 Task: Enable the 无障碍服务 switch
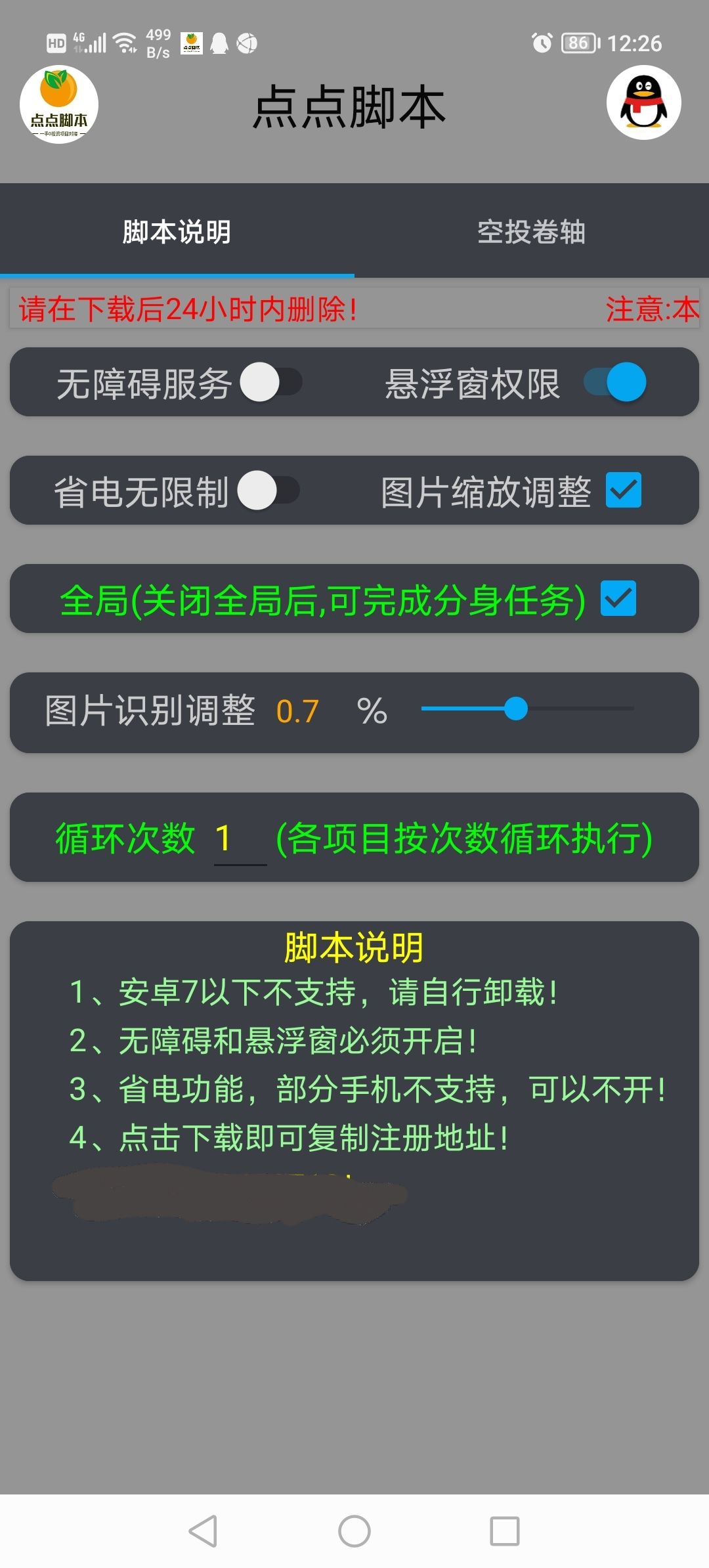[270, 382]
